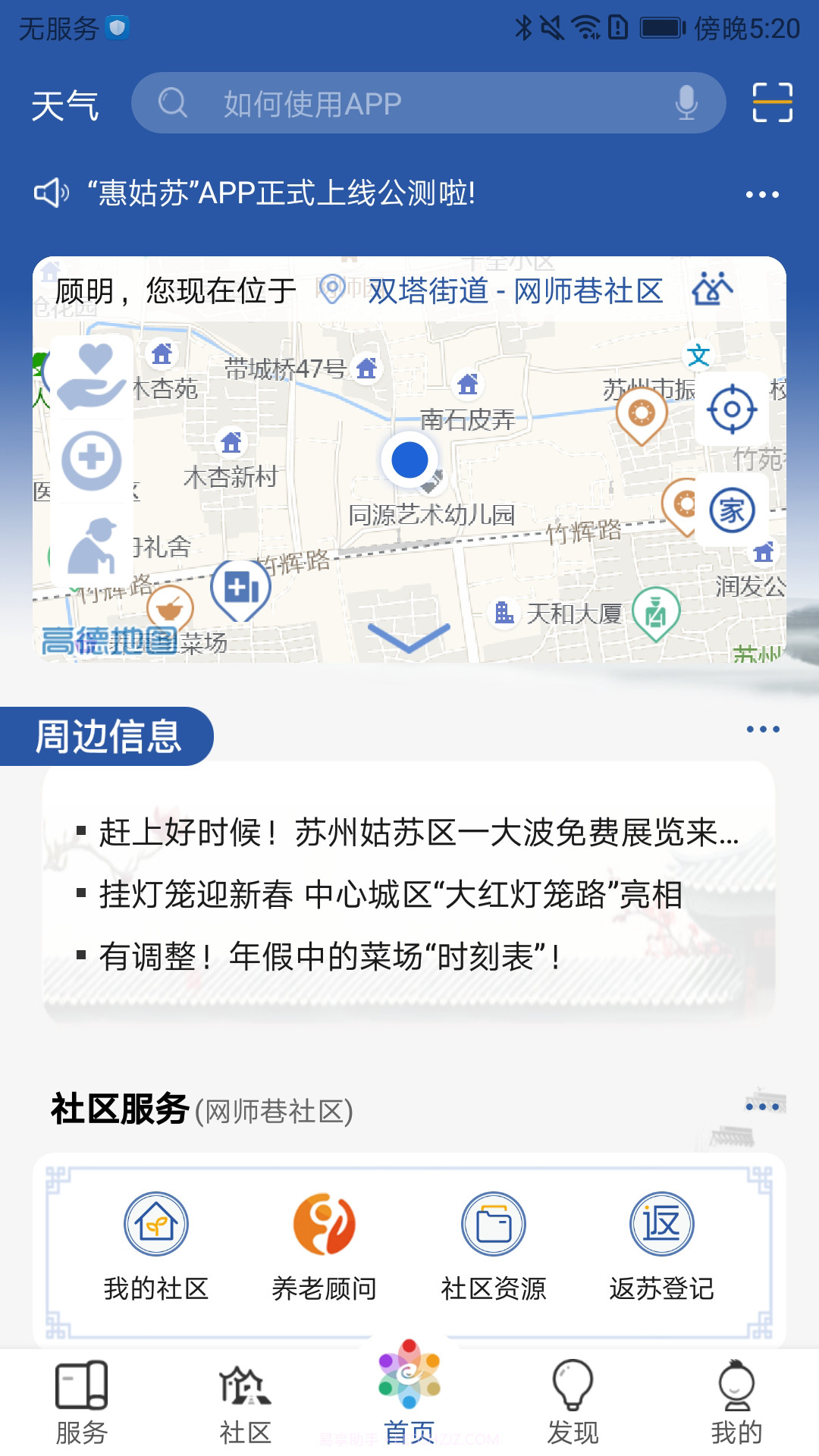Select the medical cross icon on the map

91,459
